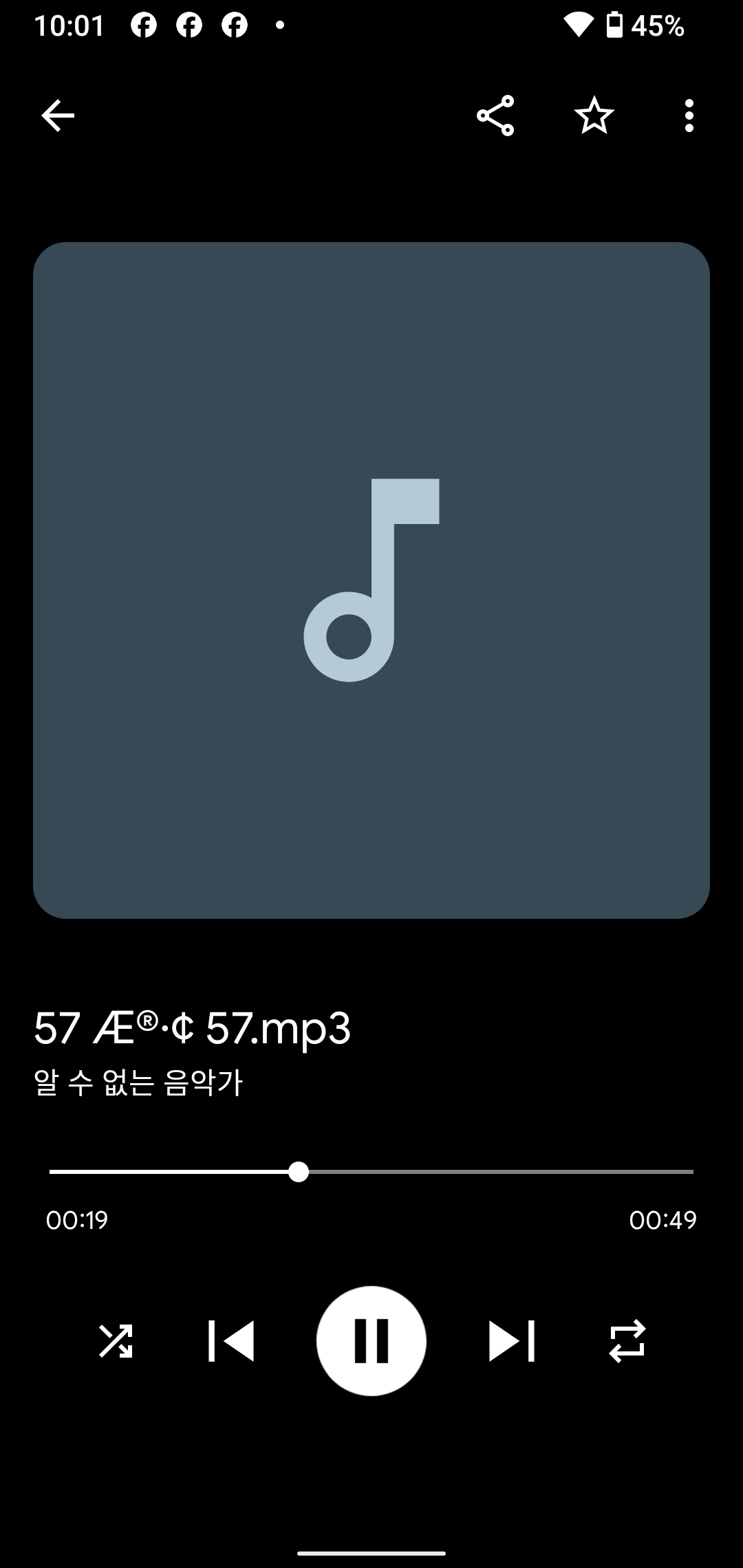This screenshot has height=1568, width=743.
Task: Open the three-dot overflow menu
Action: [689, 116]
